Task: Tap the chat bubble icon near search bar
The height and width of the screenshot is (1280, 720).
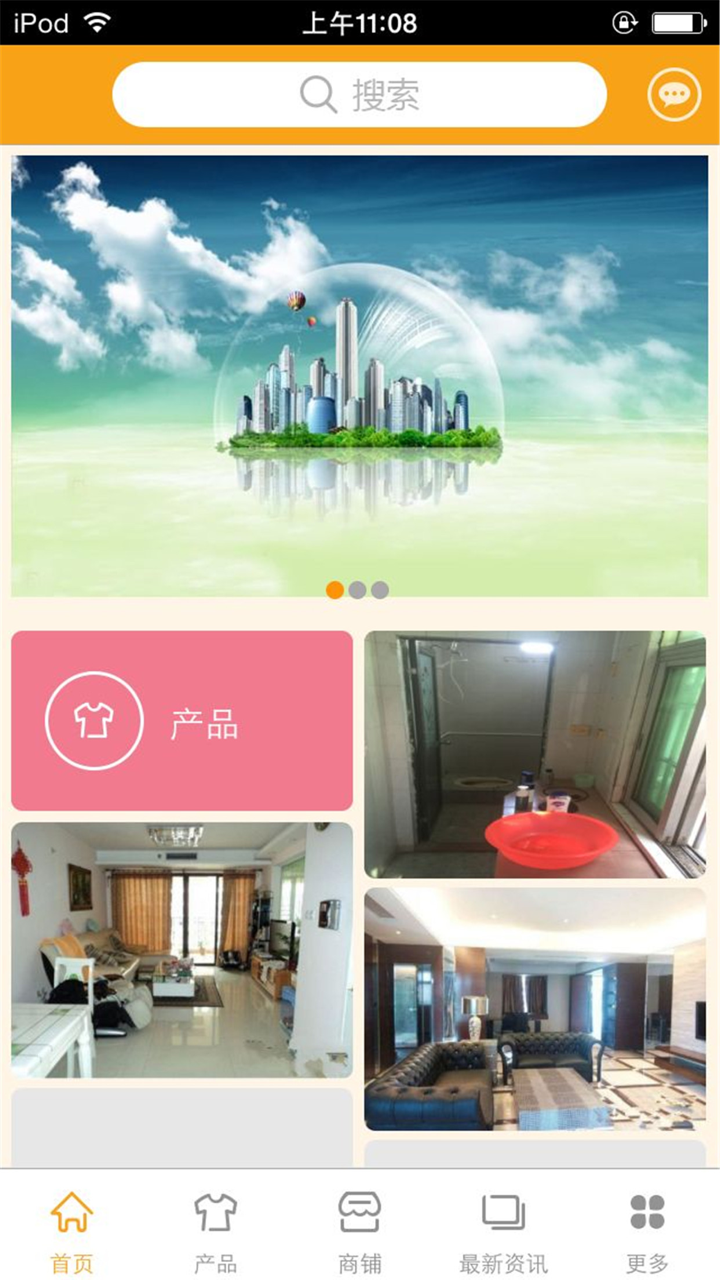Action: click(674, 94)
